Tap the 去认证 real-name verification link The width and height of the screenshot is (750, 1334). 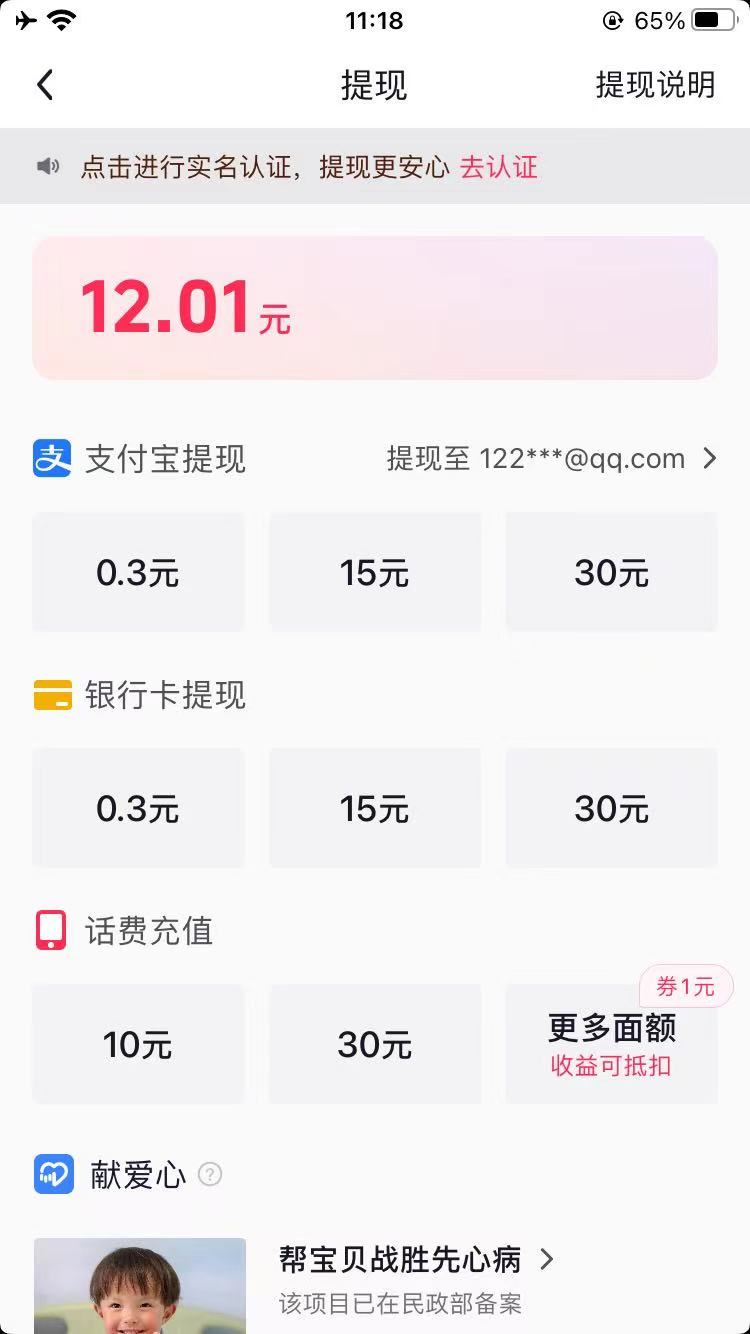click(x=498, y=167)
